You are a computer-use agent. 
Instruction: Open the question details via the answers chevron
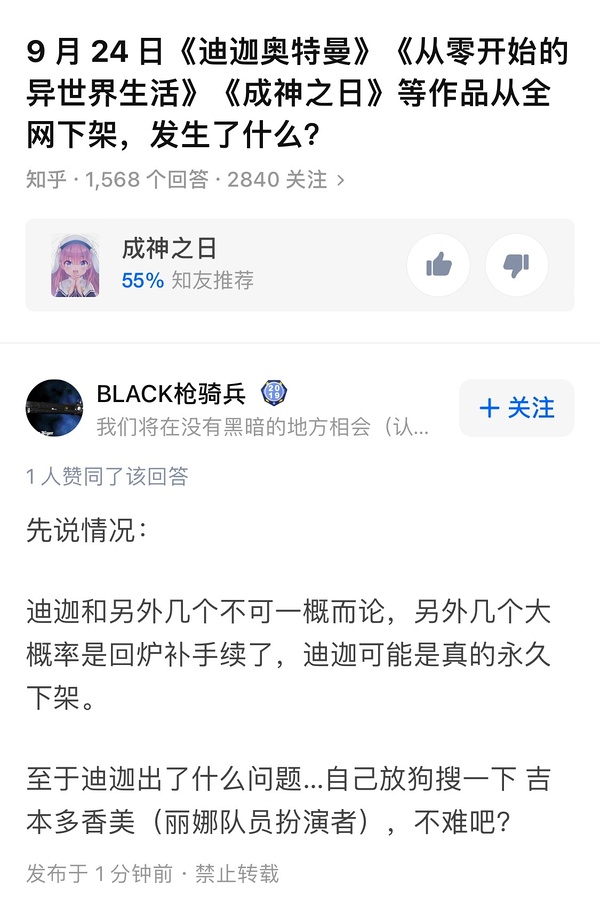tap(341, 180)
